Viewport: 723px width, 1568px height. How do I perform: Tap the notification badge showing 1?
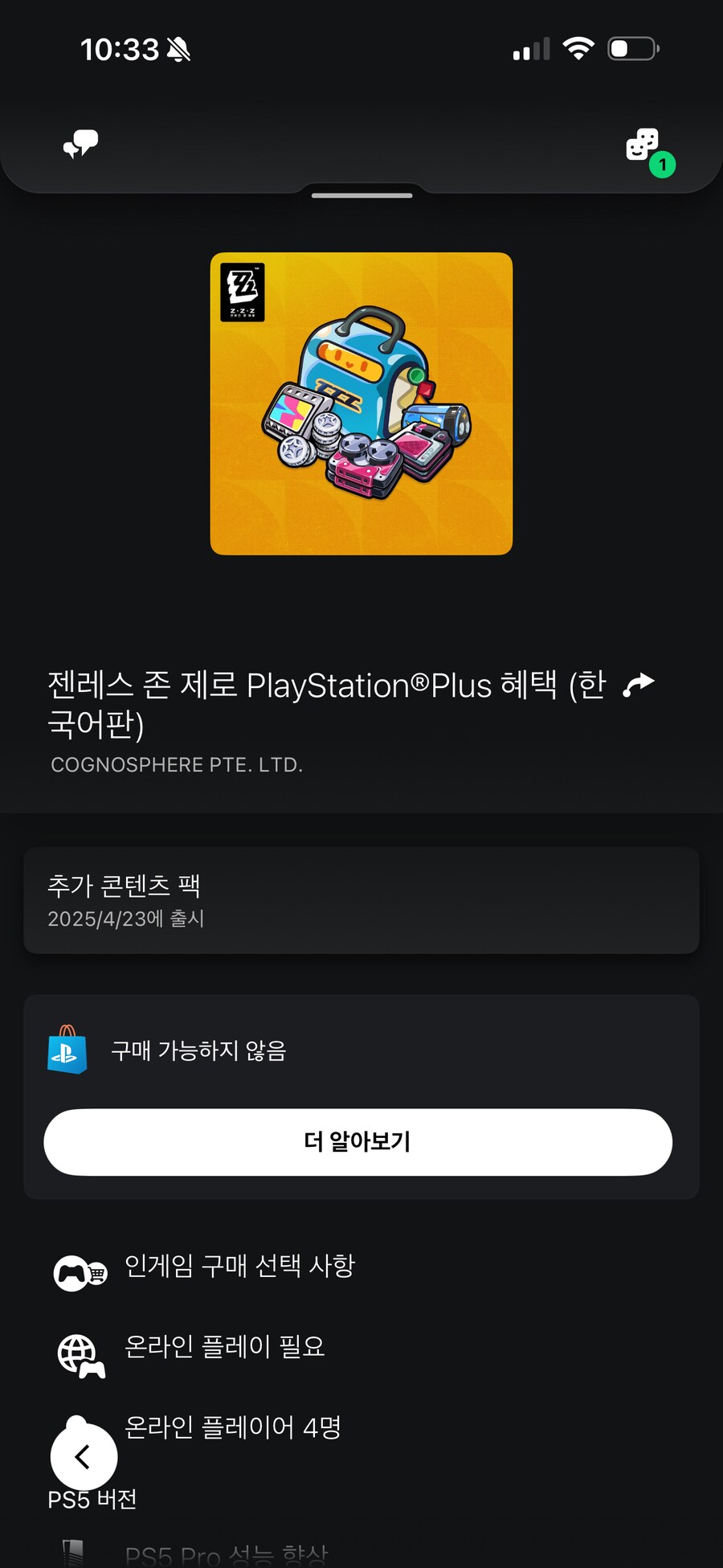pos(663,166)
